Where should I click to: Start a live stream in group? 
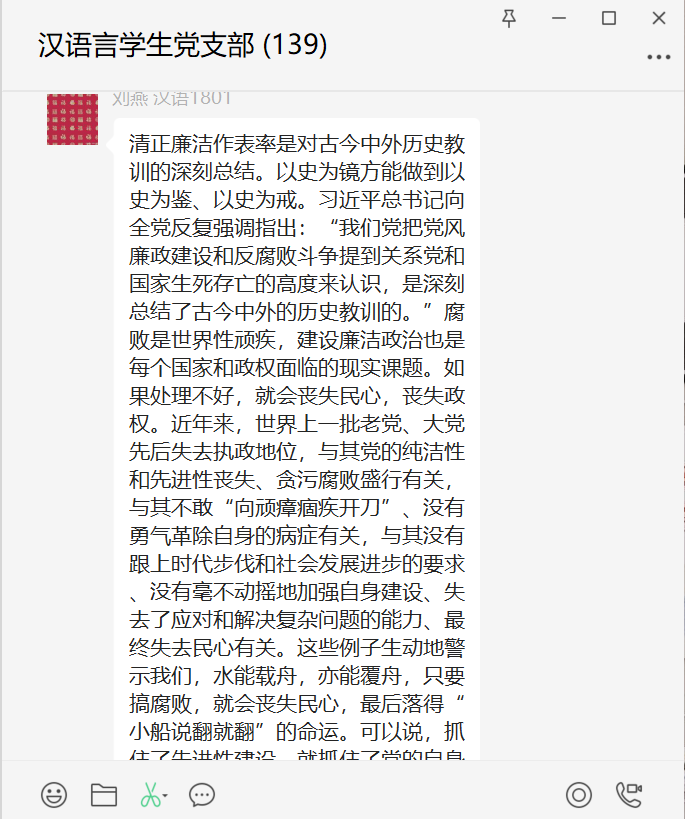(579, 795)
